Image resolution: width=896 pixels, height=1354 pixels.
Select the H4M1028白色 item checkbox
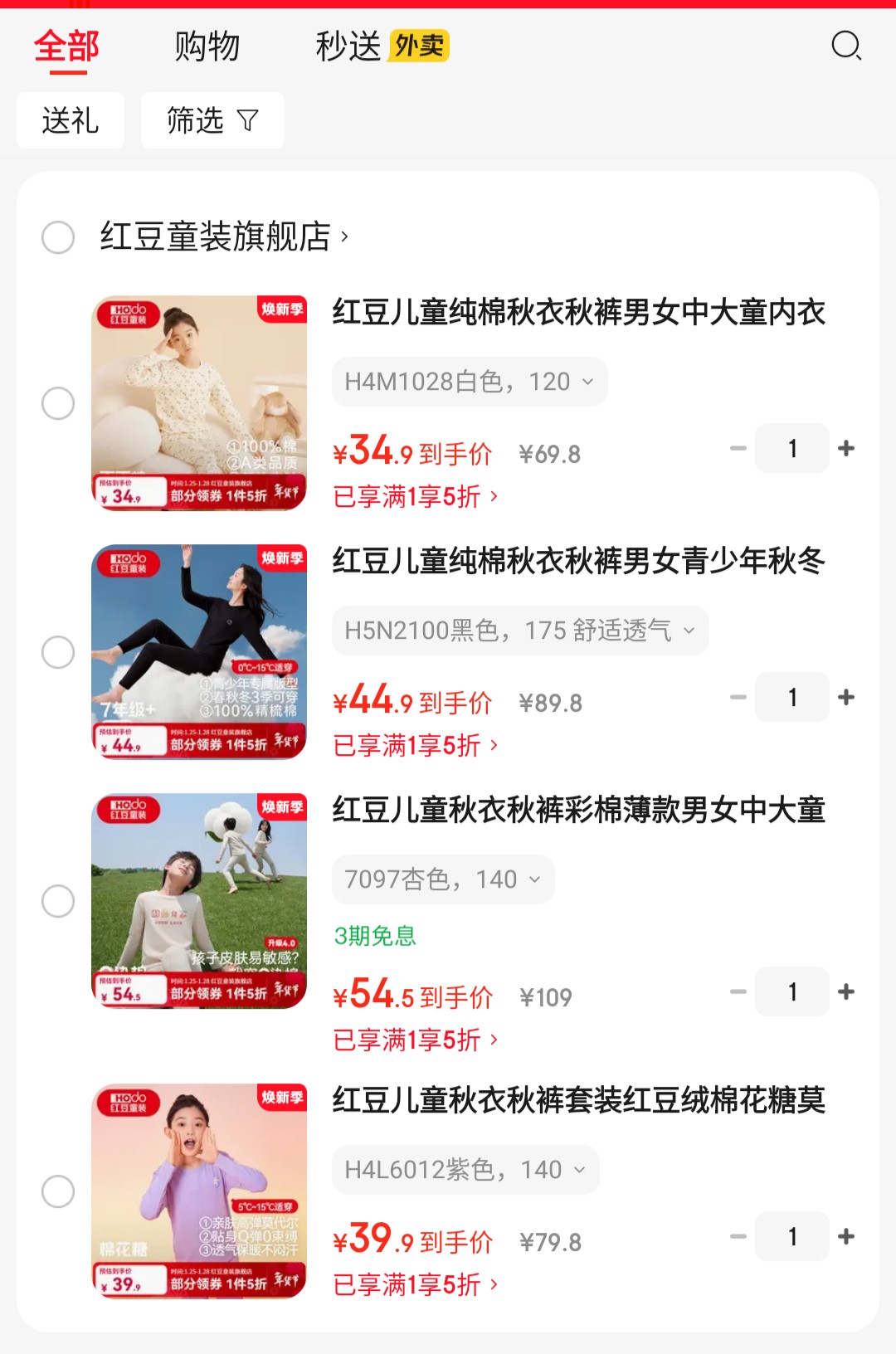[x=58, y=403]
